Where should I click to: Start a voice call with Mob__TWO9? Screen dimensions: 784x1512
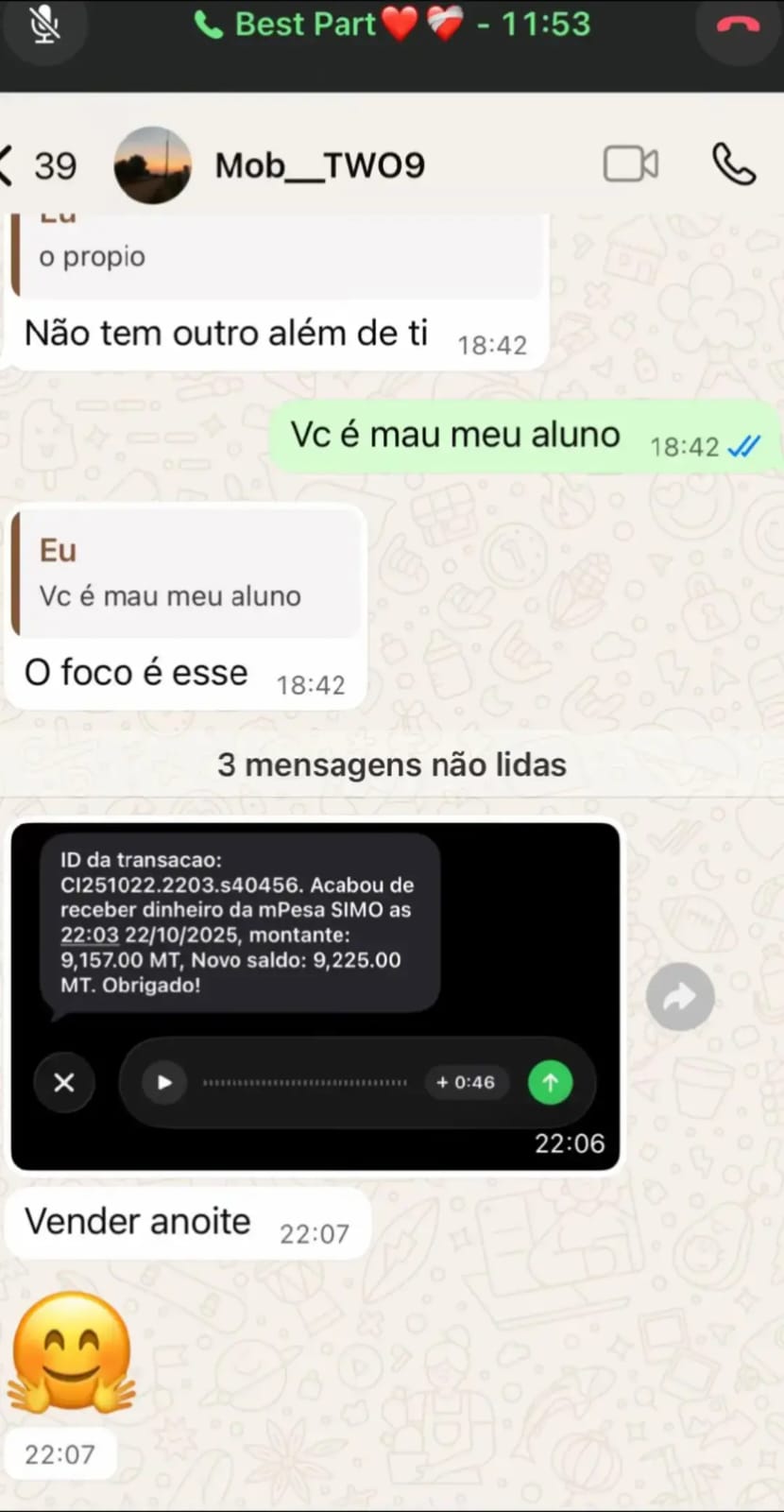[x=733, y=164]
